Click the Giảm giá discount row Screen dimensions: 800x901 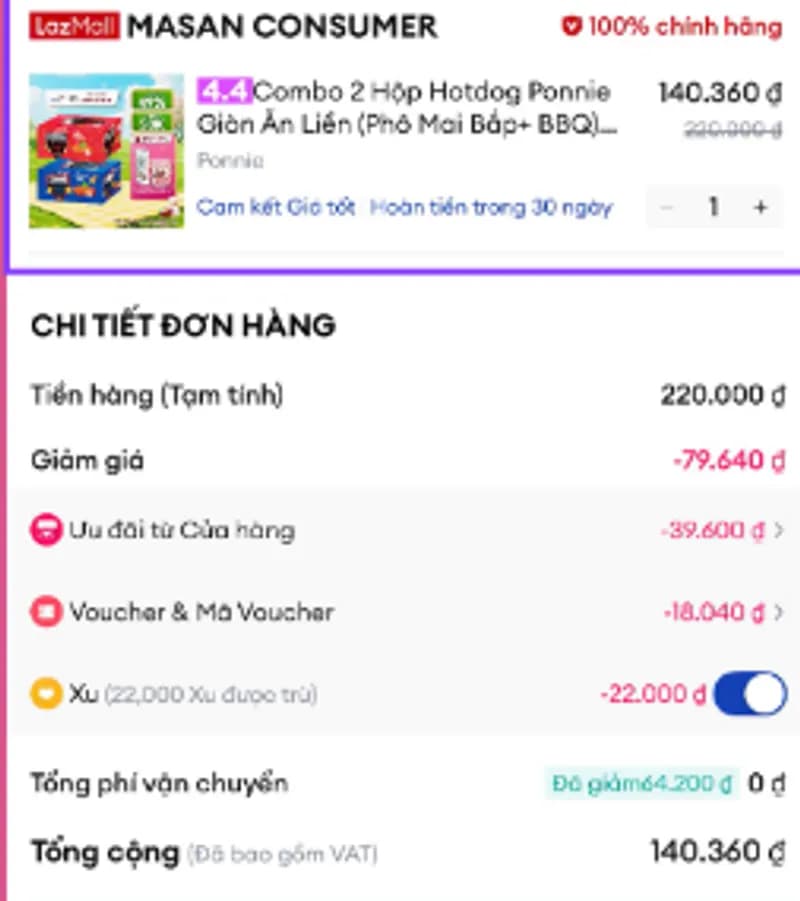(x=400, y=460)
